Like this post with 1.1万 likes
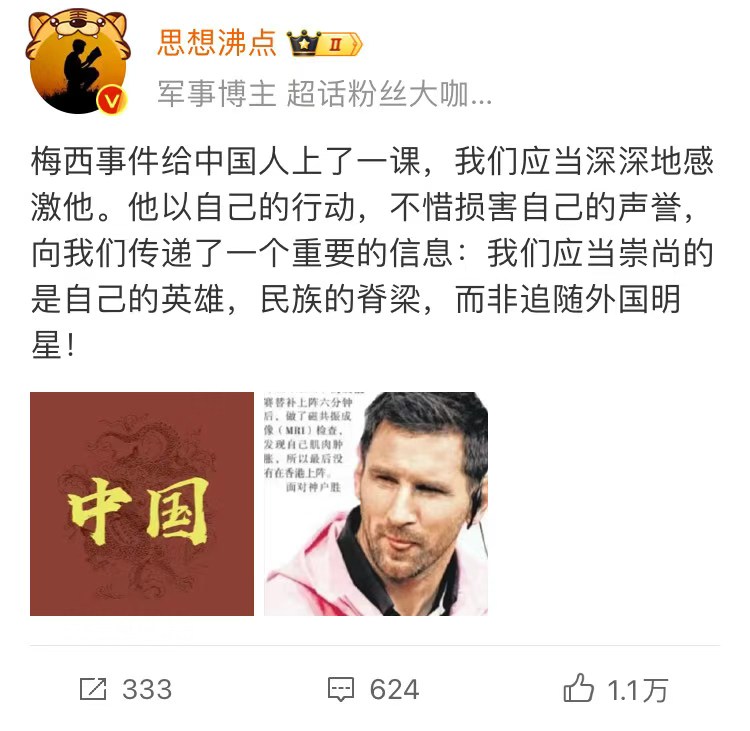Image resolution: width=750 pixels, height=731 pixels. (x=615, y=689)
